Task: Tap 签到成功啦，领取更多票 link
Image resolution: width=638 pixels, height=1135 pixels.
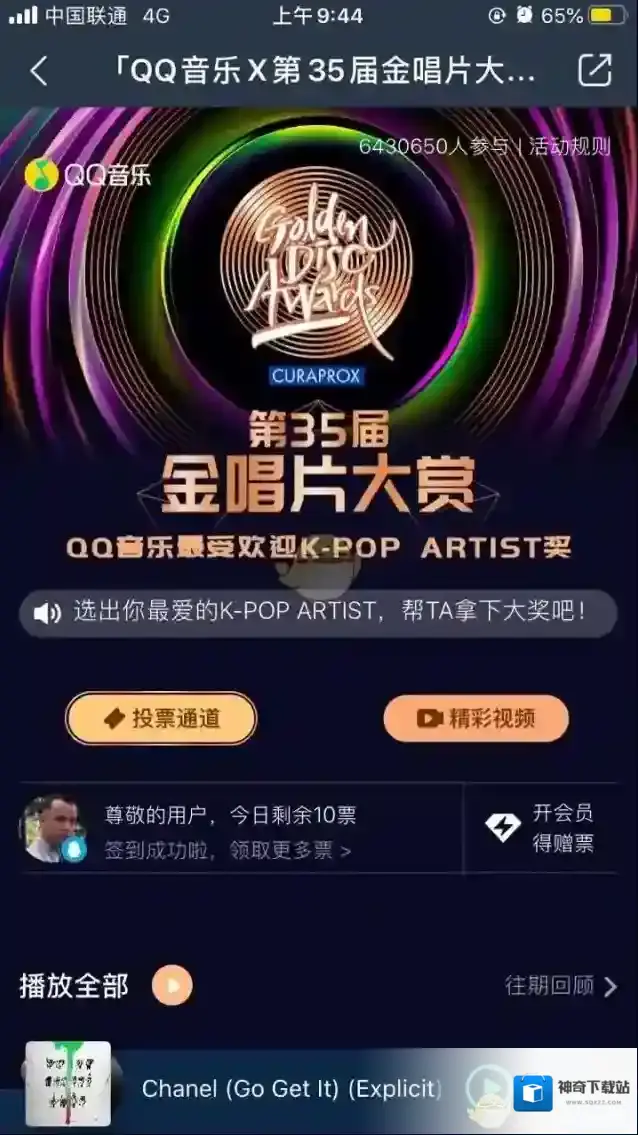Action: pyautogui.click(x=228, y=851)
